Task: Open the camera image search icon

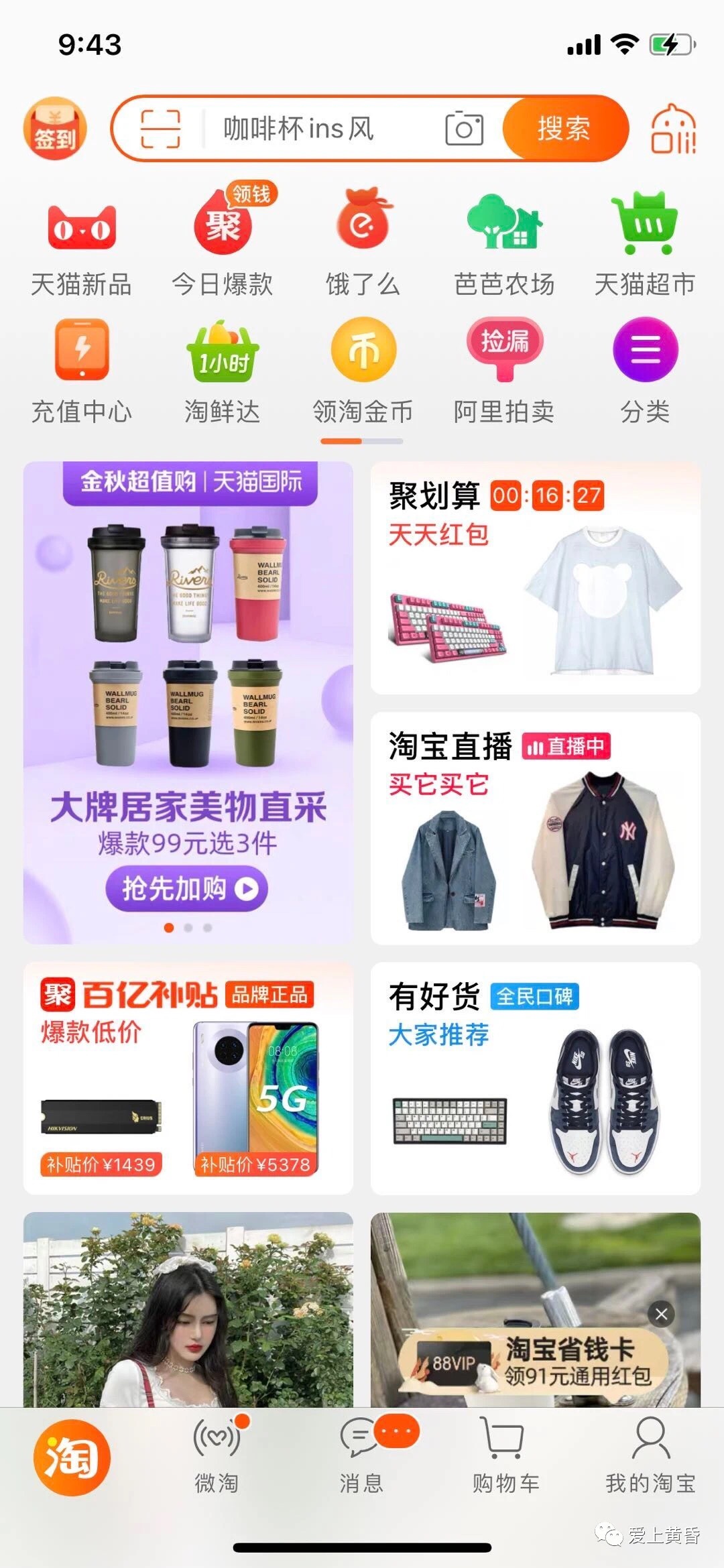Action: (464, 129)
